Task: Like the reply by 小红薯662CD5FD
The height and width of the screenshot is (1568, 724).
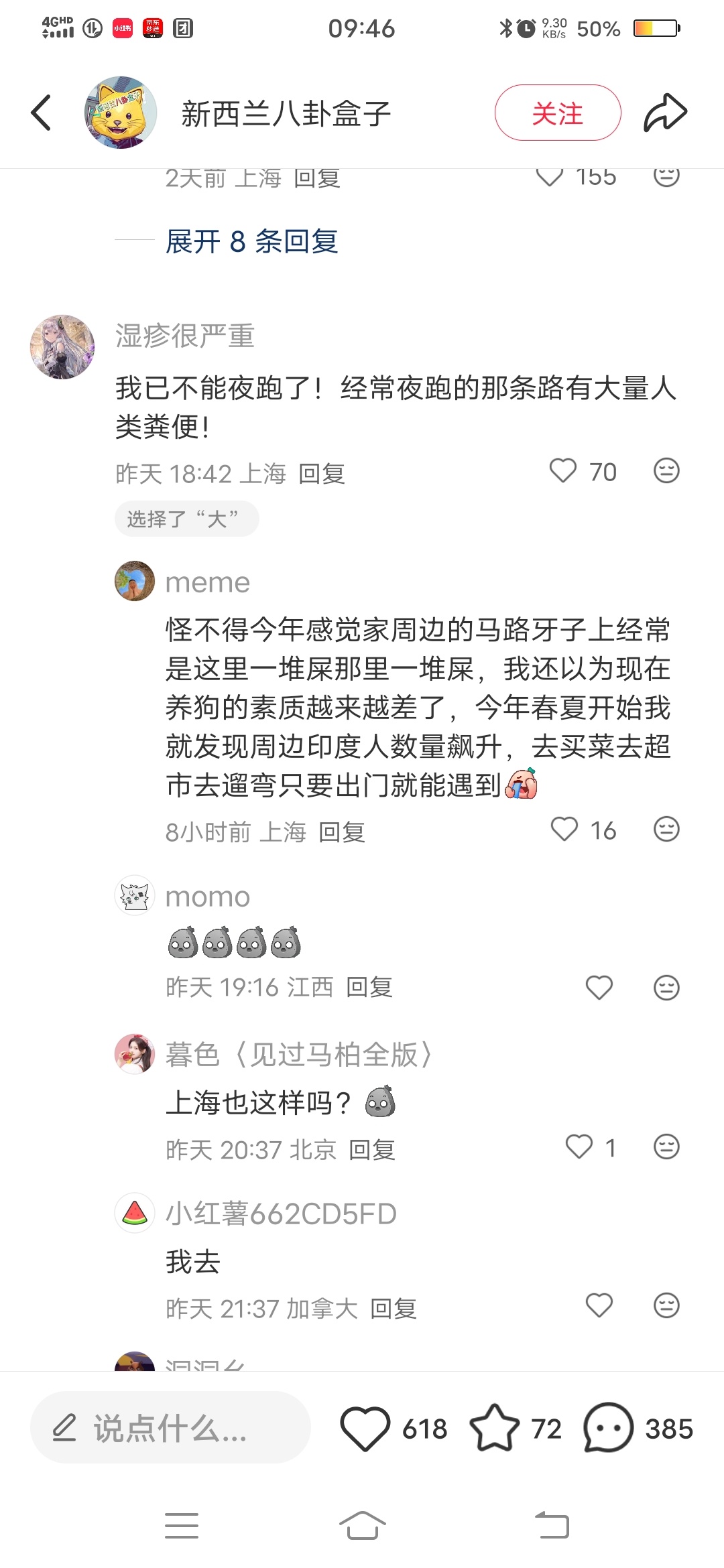Action: [599, 1305]
